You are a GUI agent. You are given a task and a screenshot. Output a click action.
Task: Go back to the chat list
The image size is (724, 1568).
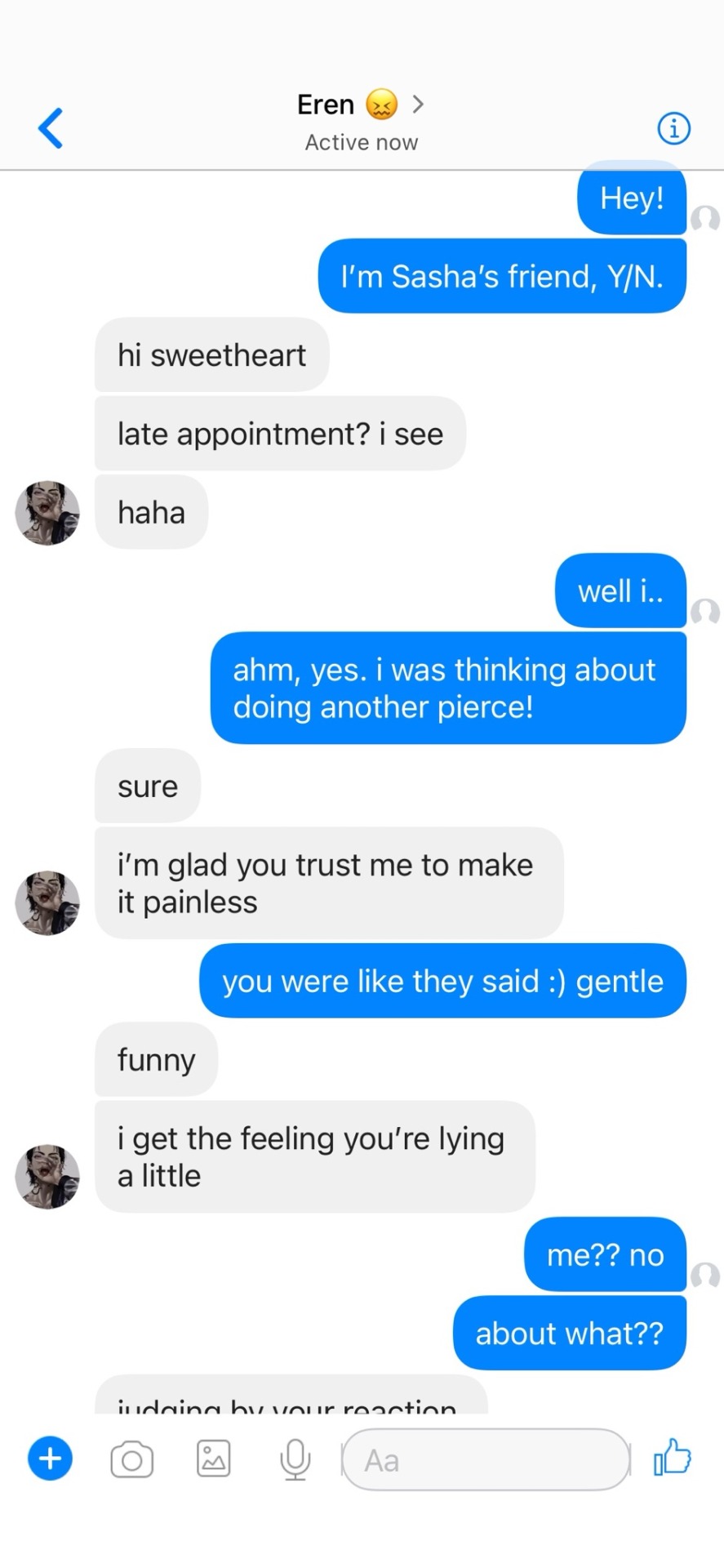tap(51, 128)
